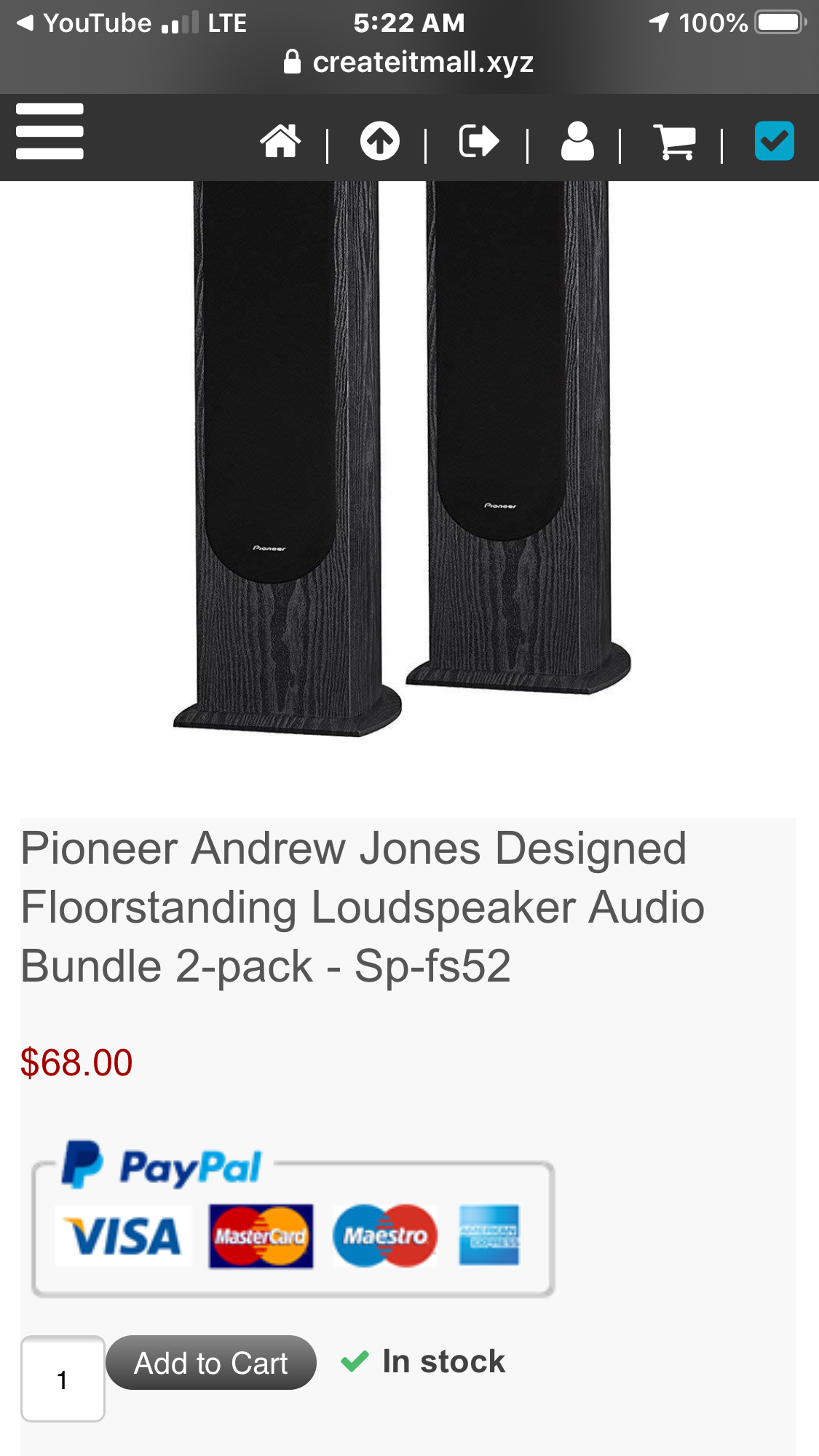The width and height of the screenshot is (819, 1456).
Task: Open the hamburger menu
Action: [50, 132]
